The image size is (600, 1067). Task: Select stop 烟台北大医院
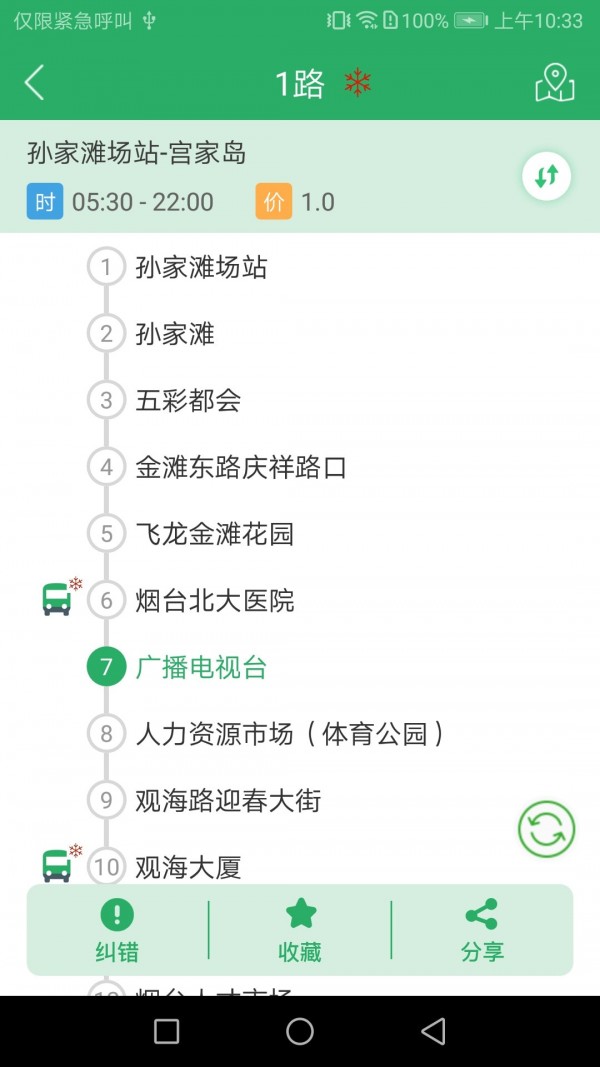pos(214,601)
